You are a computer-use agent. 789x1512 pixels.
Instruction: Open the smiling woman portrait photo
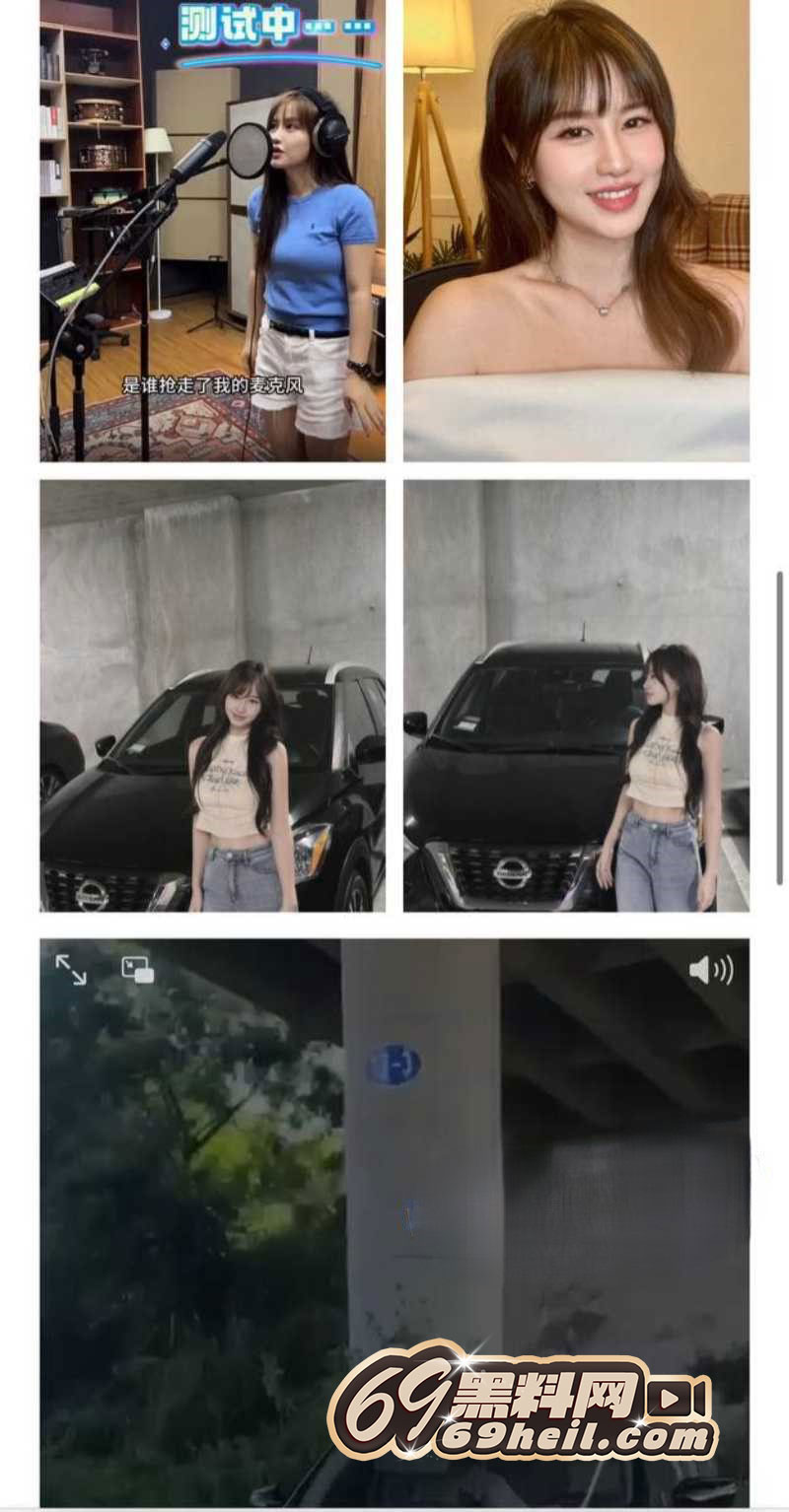point(576,231)
